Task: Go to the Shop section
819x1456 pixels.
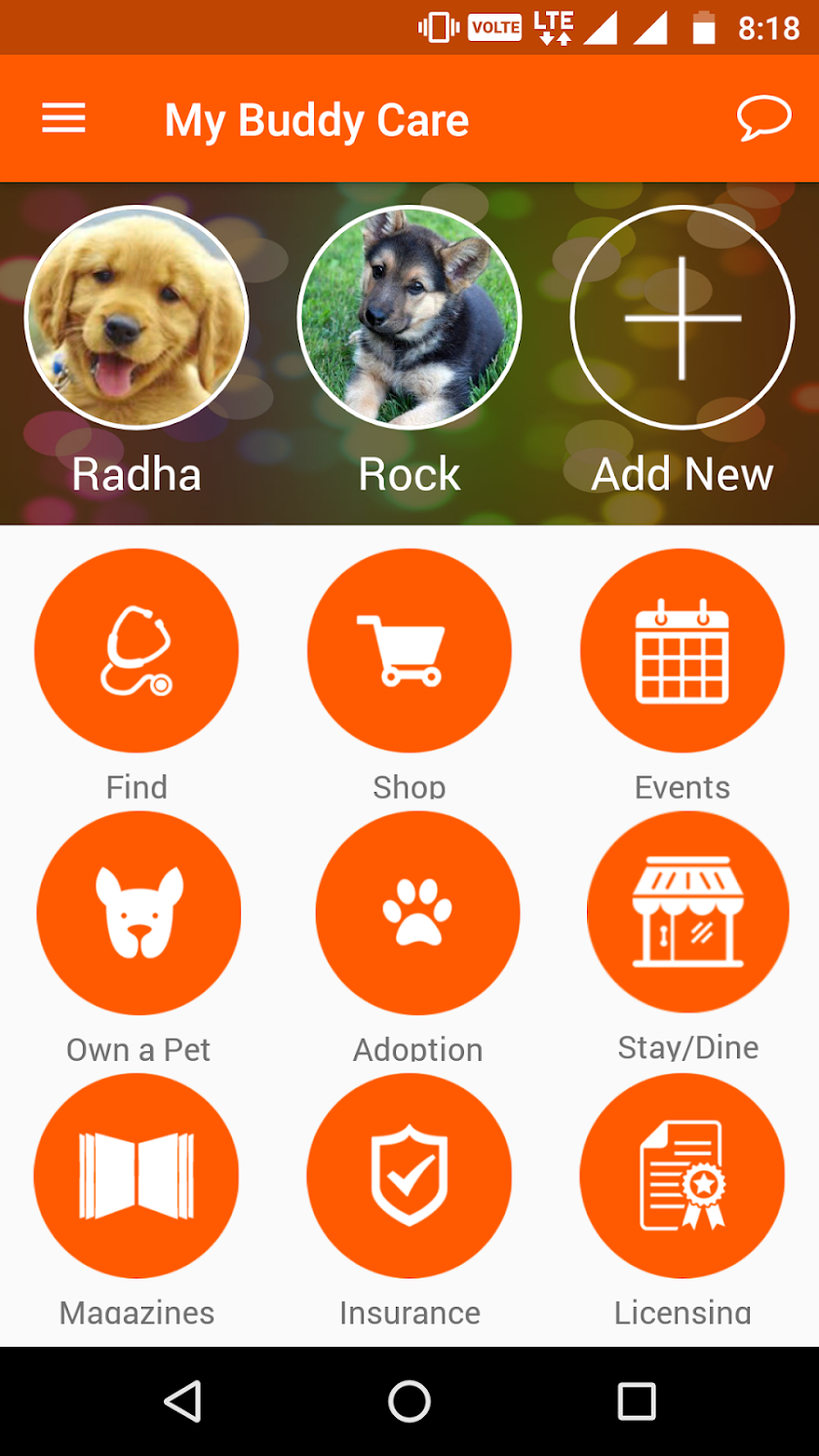Action: point(409,650)
